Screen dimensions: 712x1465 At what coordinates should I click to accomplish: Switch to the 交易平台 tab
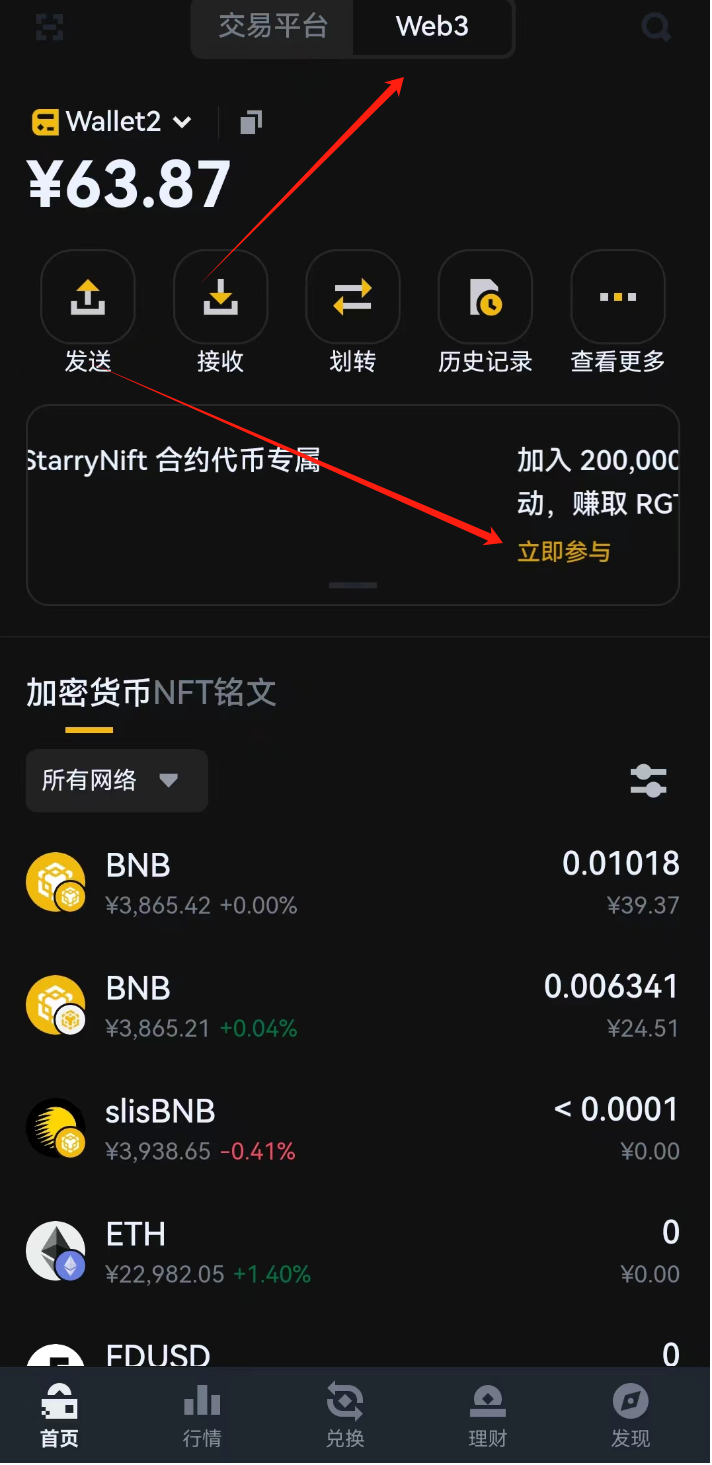(273, 27)
